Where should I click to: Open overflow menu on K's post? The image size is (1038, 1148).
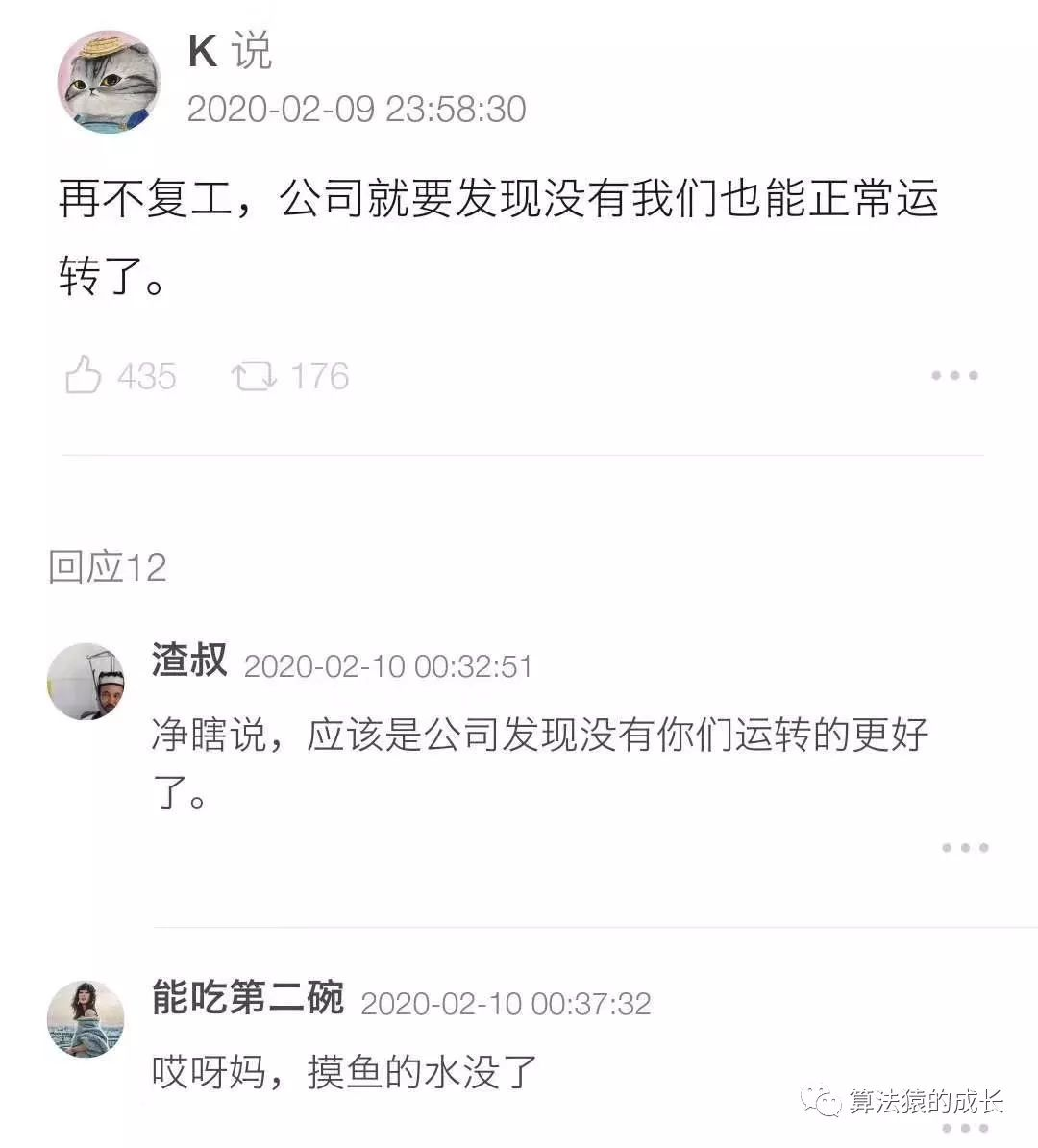tap(954, 376)
